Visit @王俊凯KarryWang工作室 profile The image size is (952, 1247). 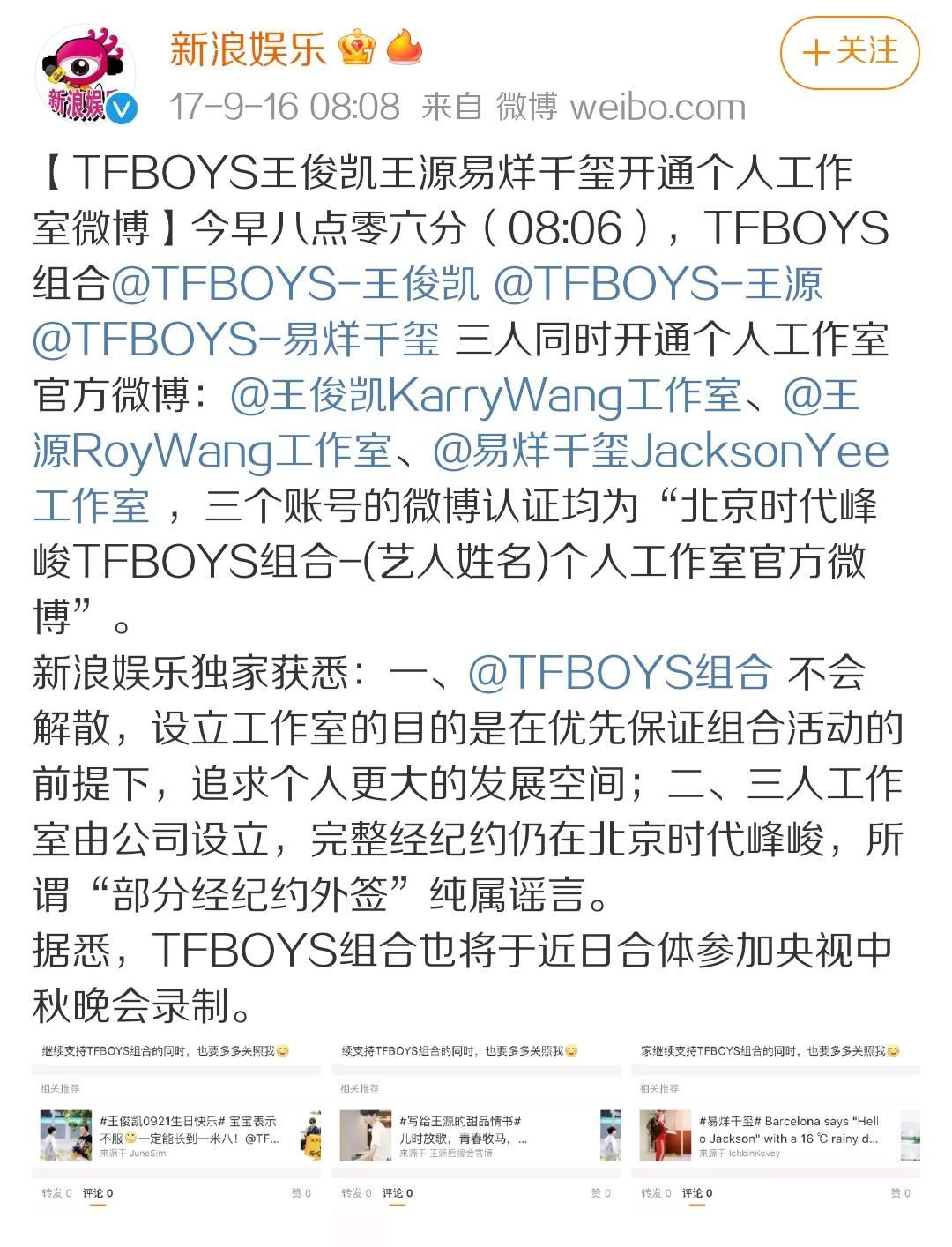click(x=485, y=397)
